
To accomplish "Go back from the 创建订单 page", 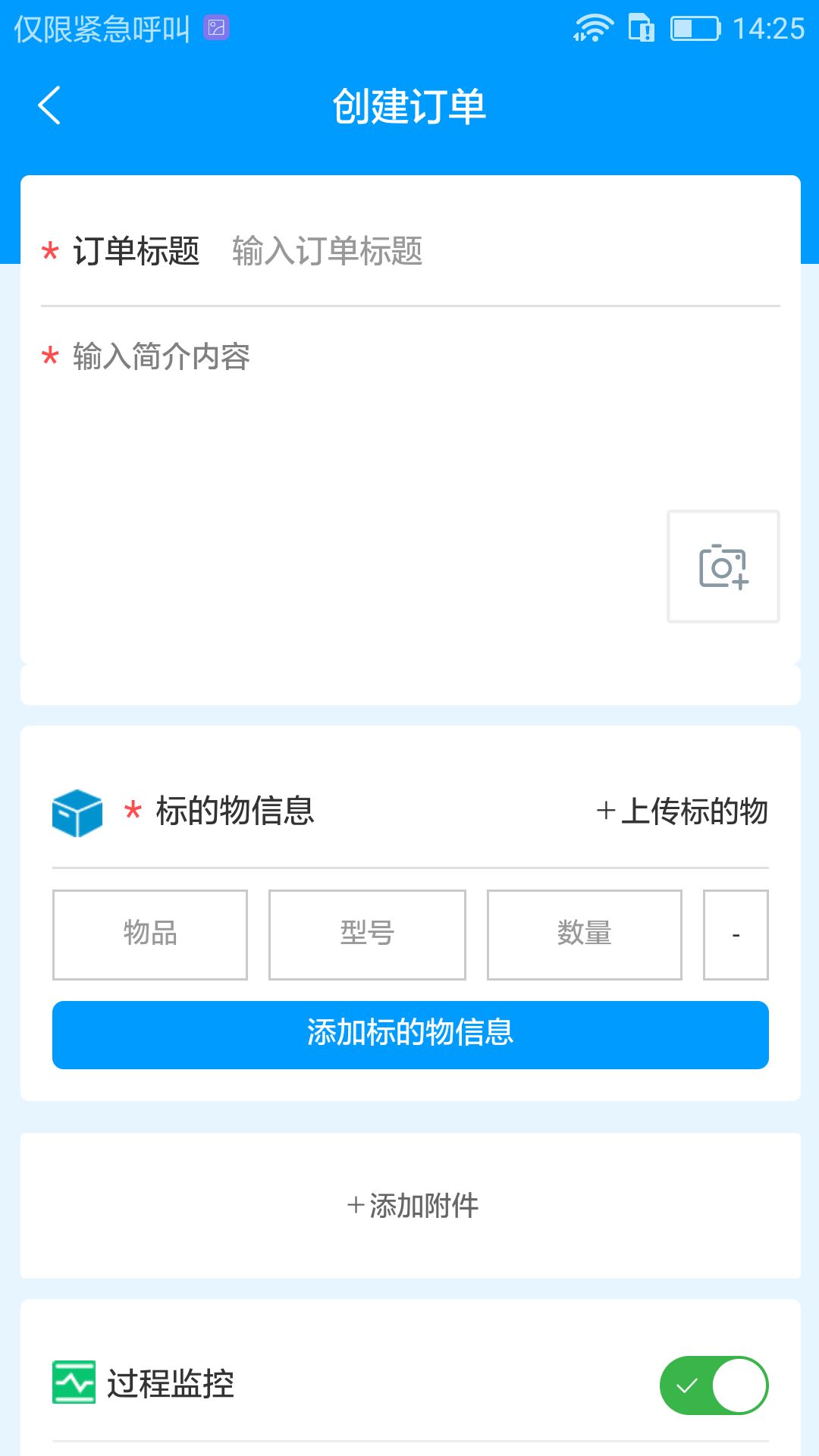I will click(49, 105).
